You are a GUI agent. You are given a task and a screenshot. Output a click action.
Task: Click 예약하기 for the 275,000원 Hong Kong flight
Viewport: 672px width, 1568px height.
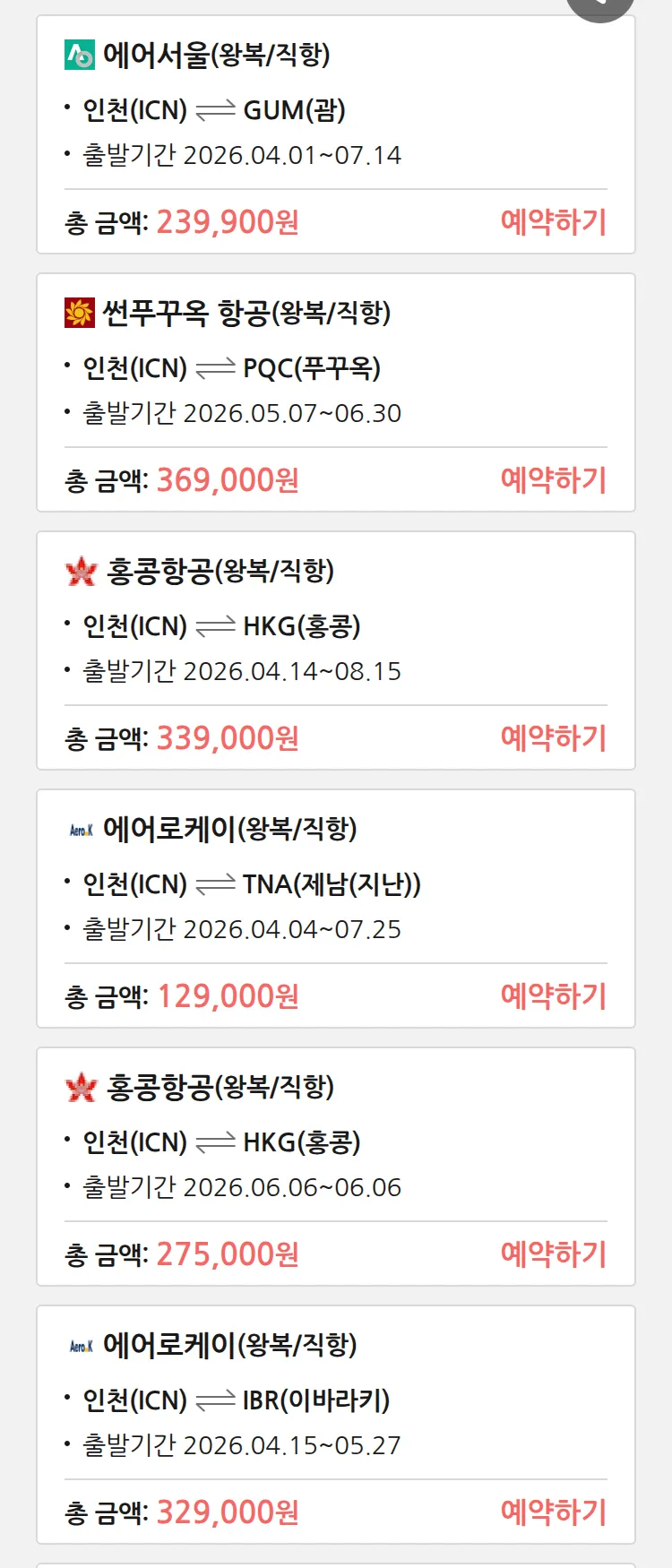click(x=553, y=1254)
